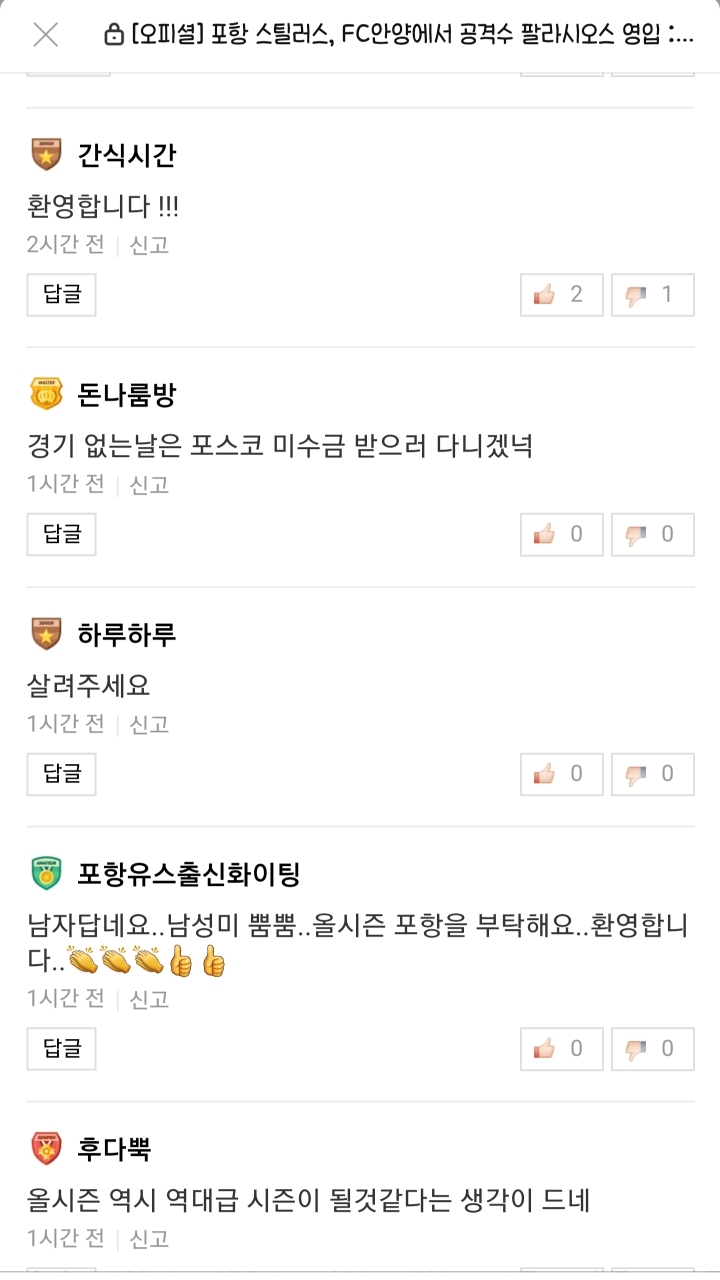The width and height of the screenshot is (720, 1280).
Task: Reply to 간식시간's comment
Action: tap(61, 295)
